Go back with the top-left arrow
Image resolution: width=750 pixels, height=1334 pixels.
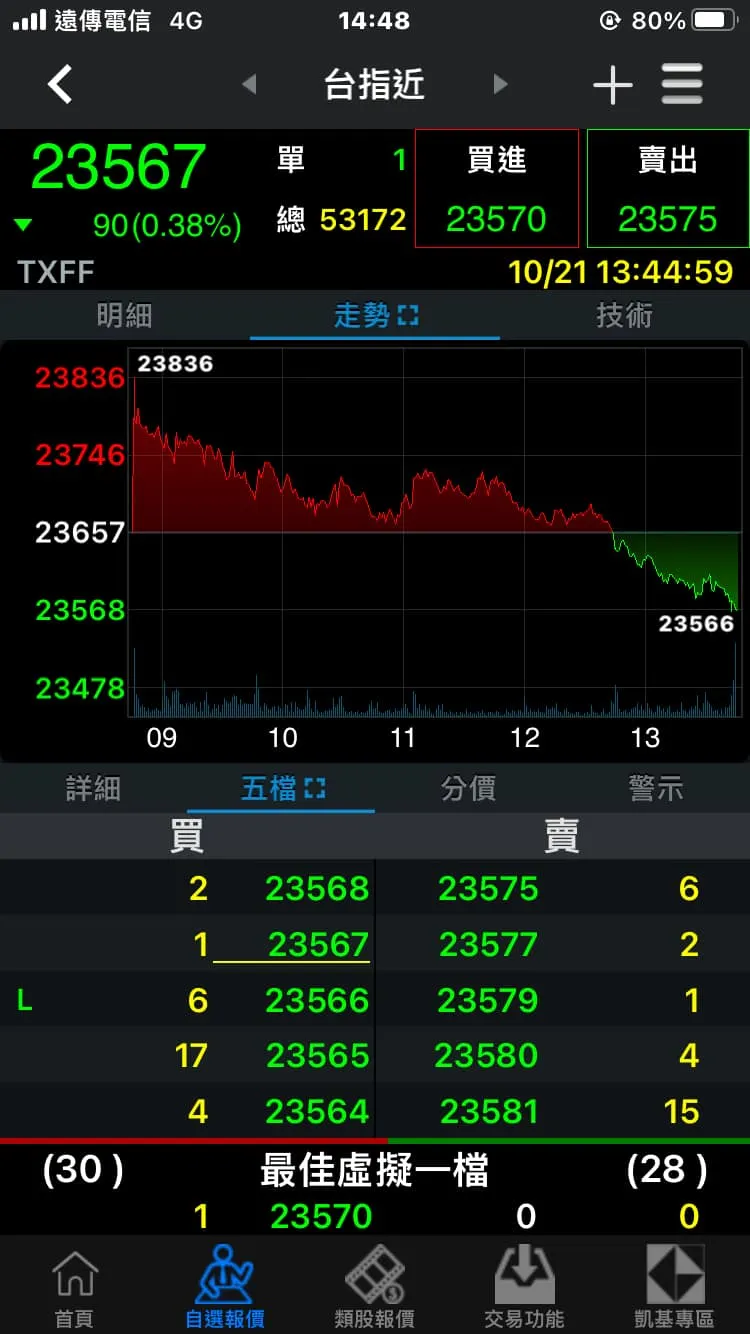60,85
